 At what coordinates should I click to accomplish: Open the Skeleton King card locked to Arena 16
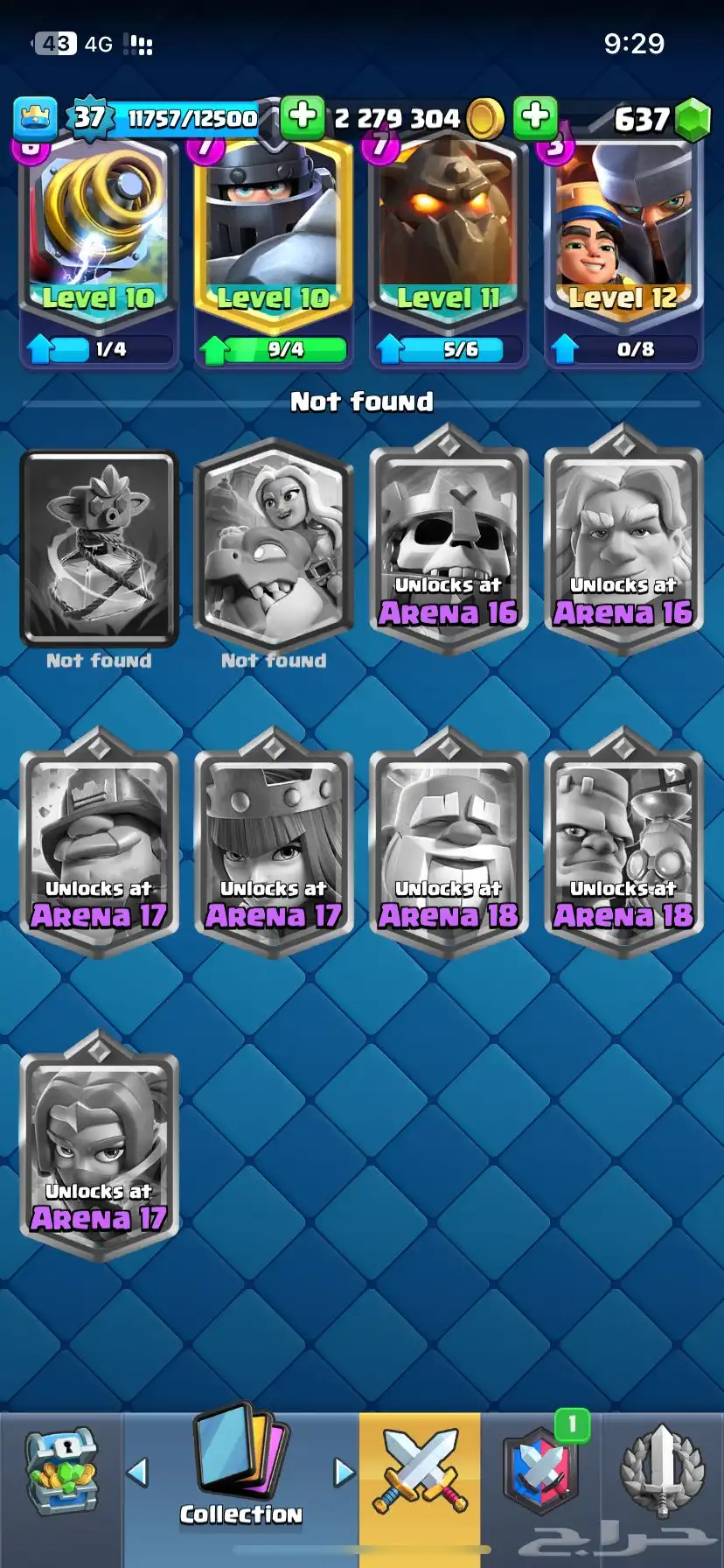coord(449,542)
